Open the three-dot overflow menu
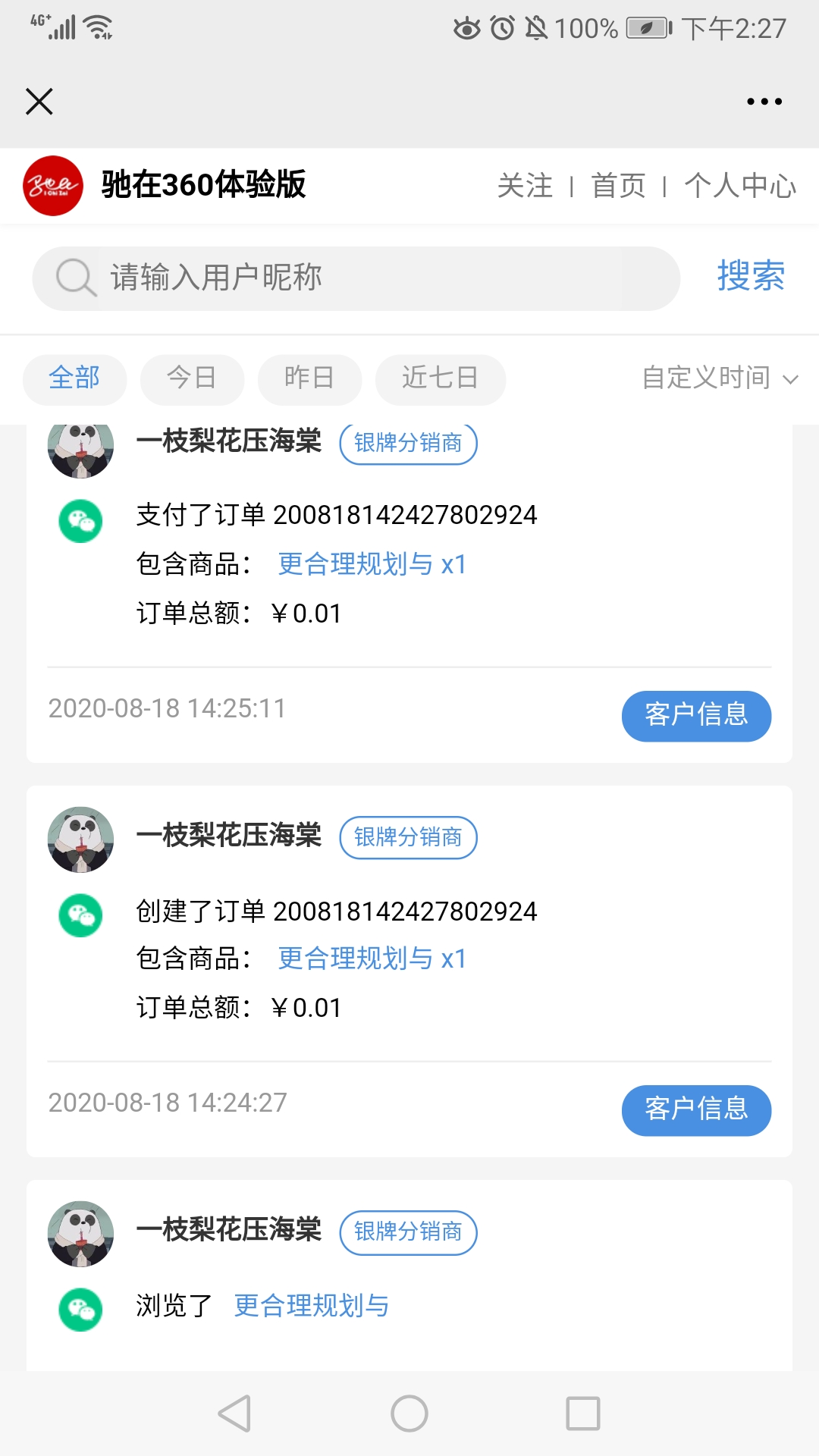The width and height of the screenshot is (819, 1456). tap(764, 101)
